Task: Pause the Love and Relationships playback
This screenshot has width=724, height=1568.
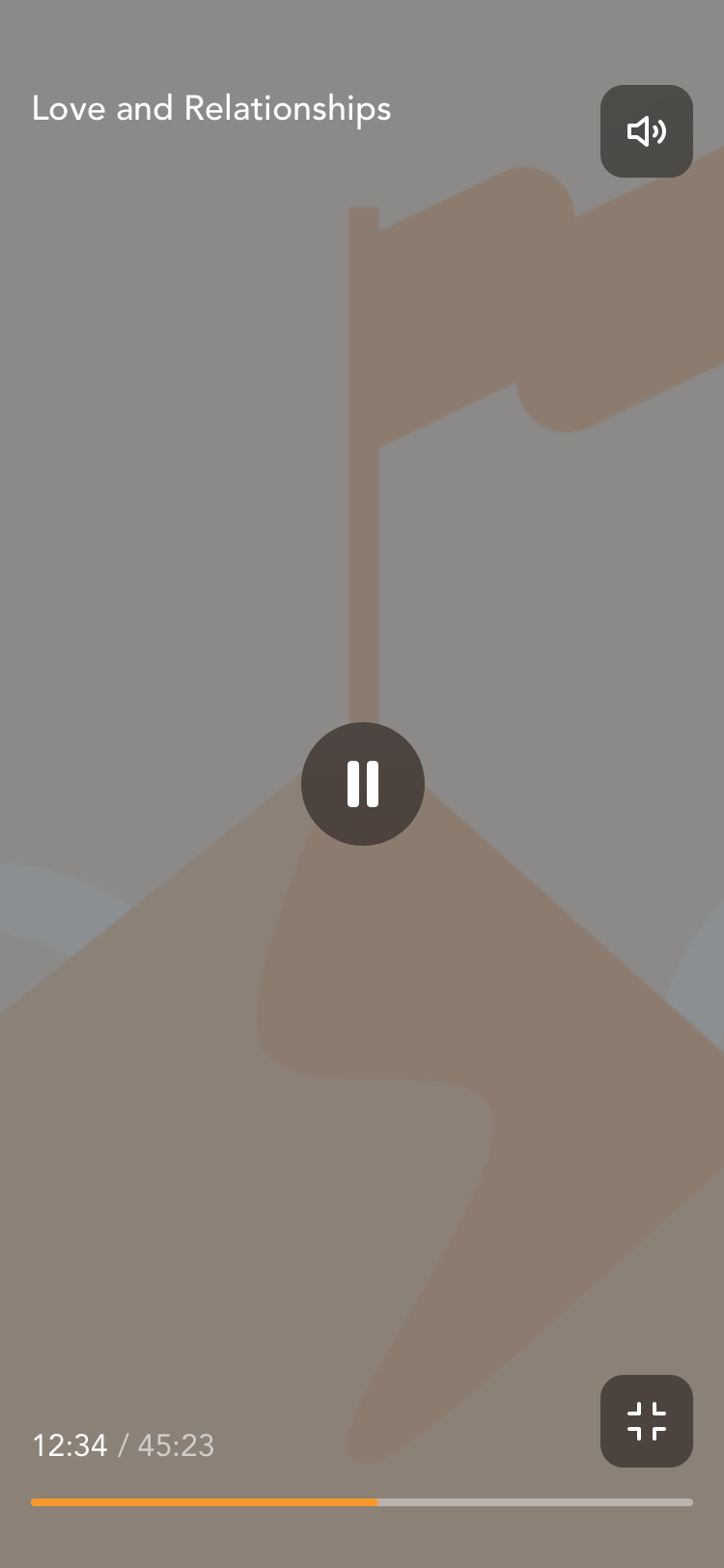Action: coord(362,783)
